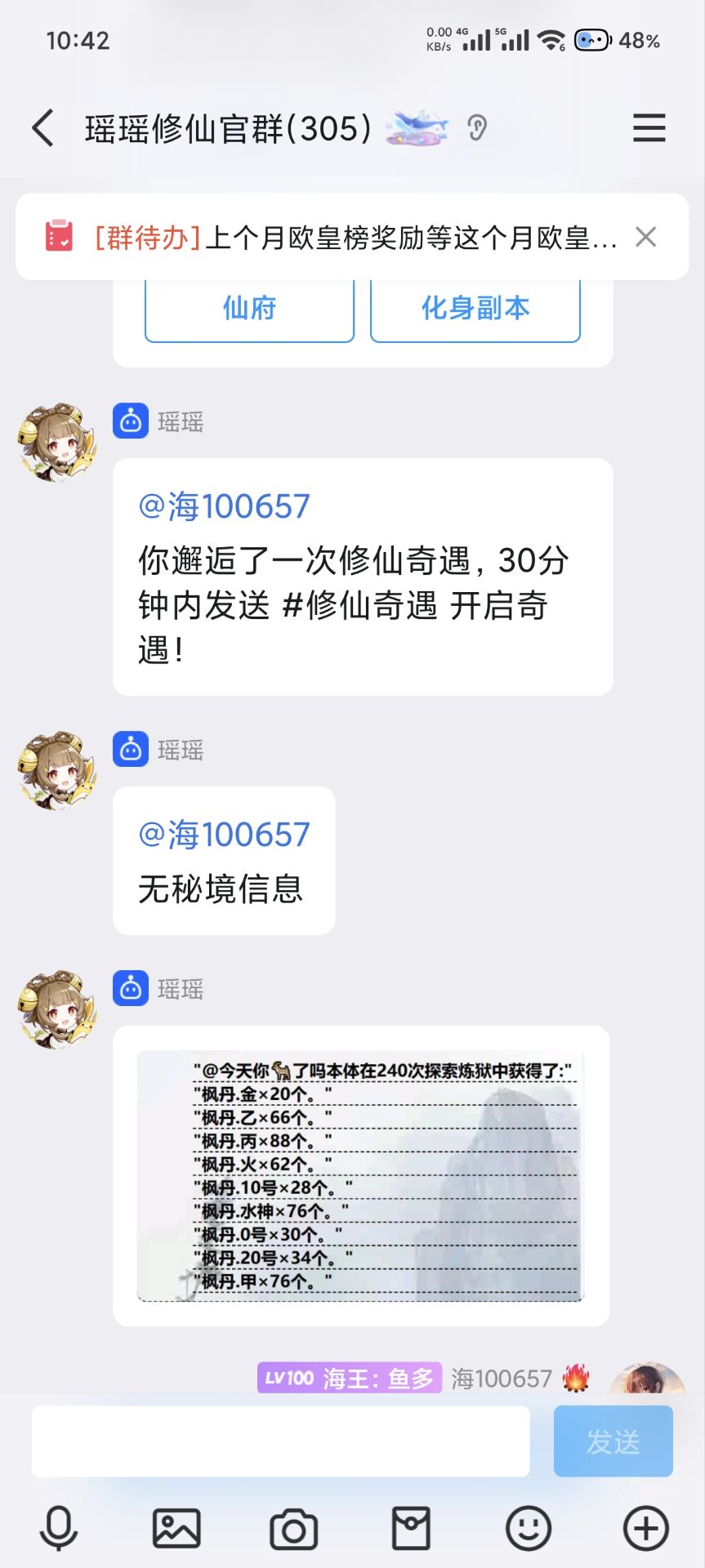Tap the earpiece mode icon
Screen dimensions: 705x1568
click(x=477, y=128)
